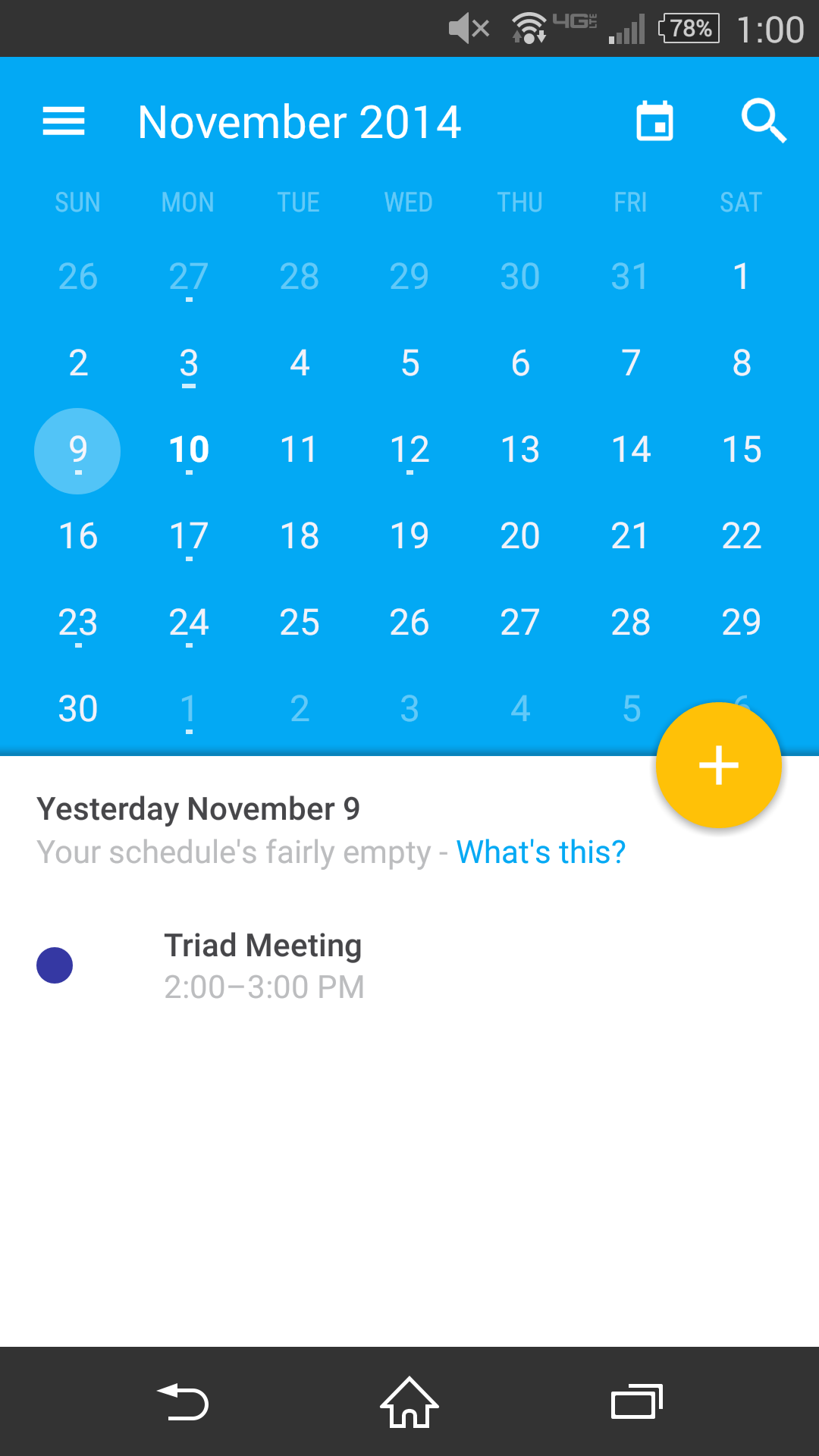This screenshot has width=819, height=1456.
Task: Open the hamburger navigation drawer
Action: 64,121
